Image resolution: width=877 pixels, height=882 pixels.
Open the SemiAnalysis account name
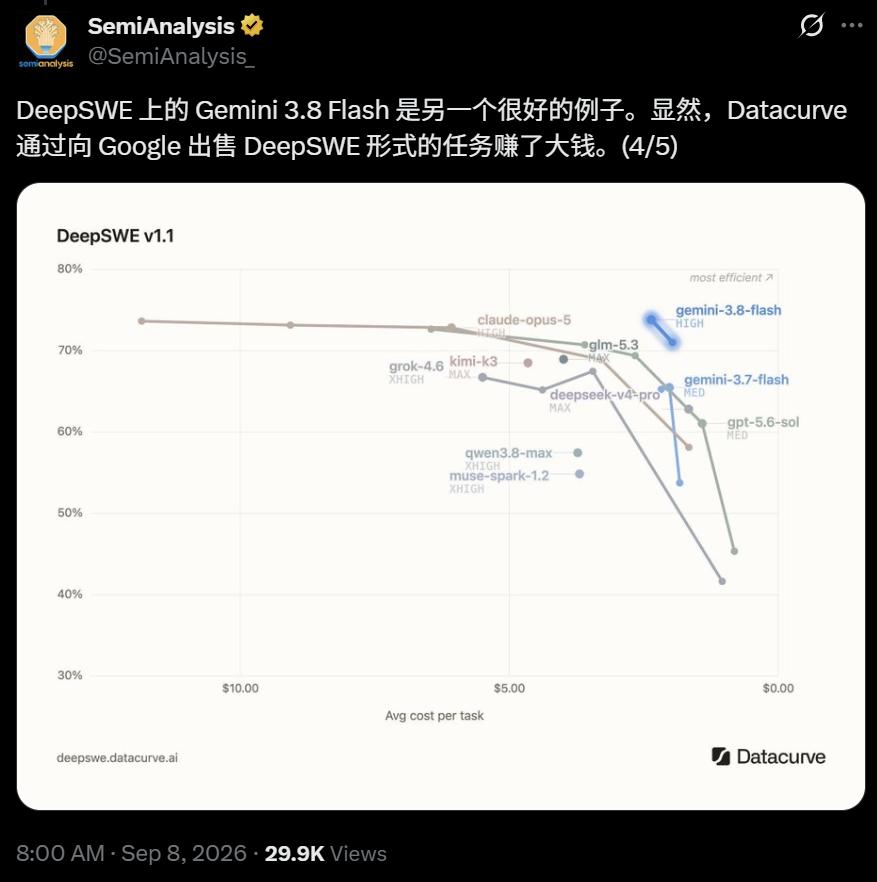[x=161, y=26]
